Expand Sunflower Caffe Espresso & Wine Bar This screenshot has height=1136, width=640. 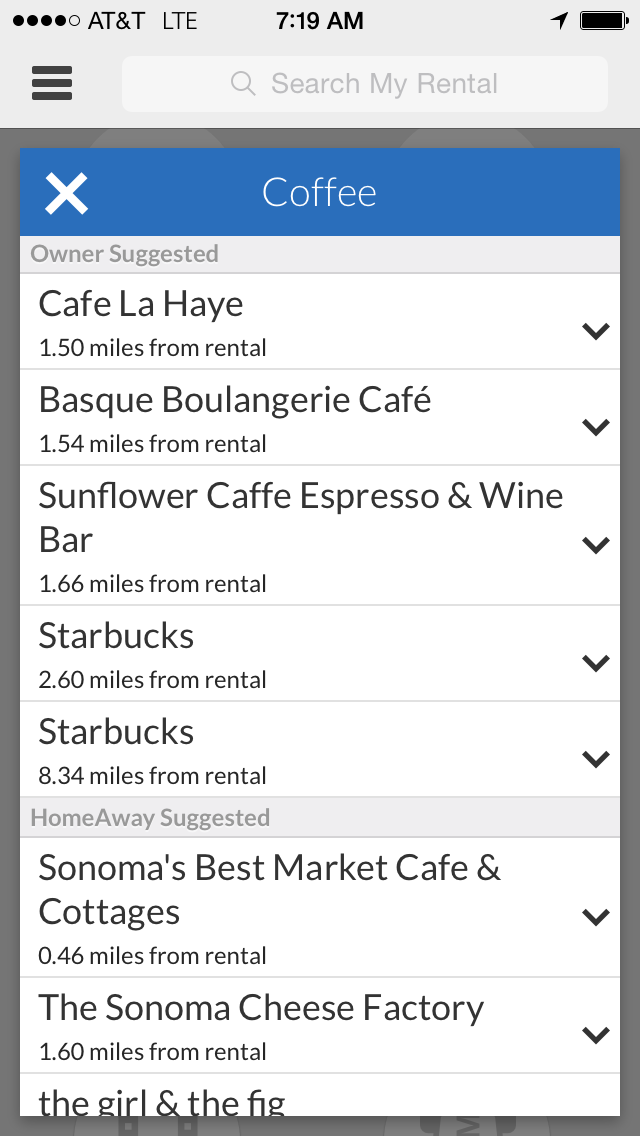point(595,545)
